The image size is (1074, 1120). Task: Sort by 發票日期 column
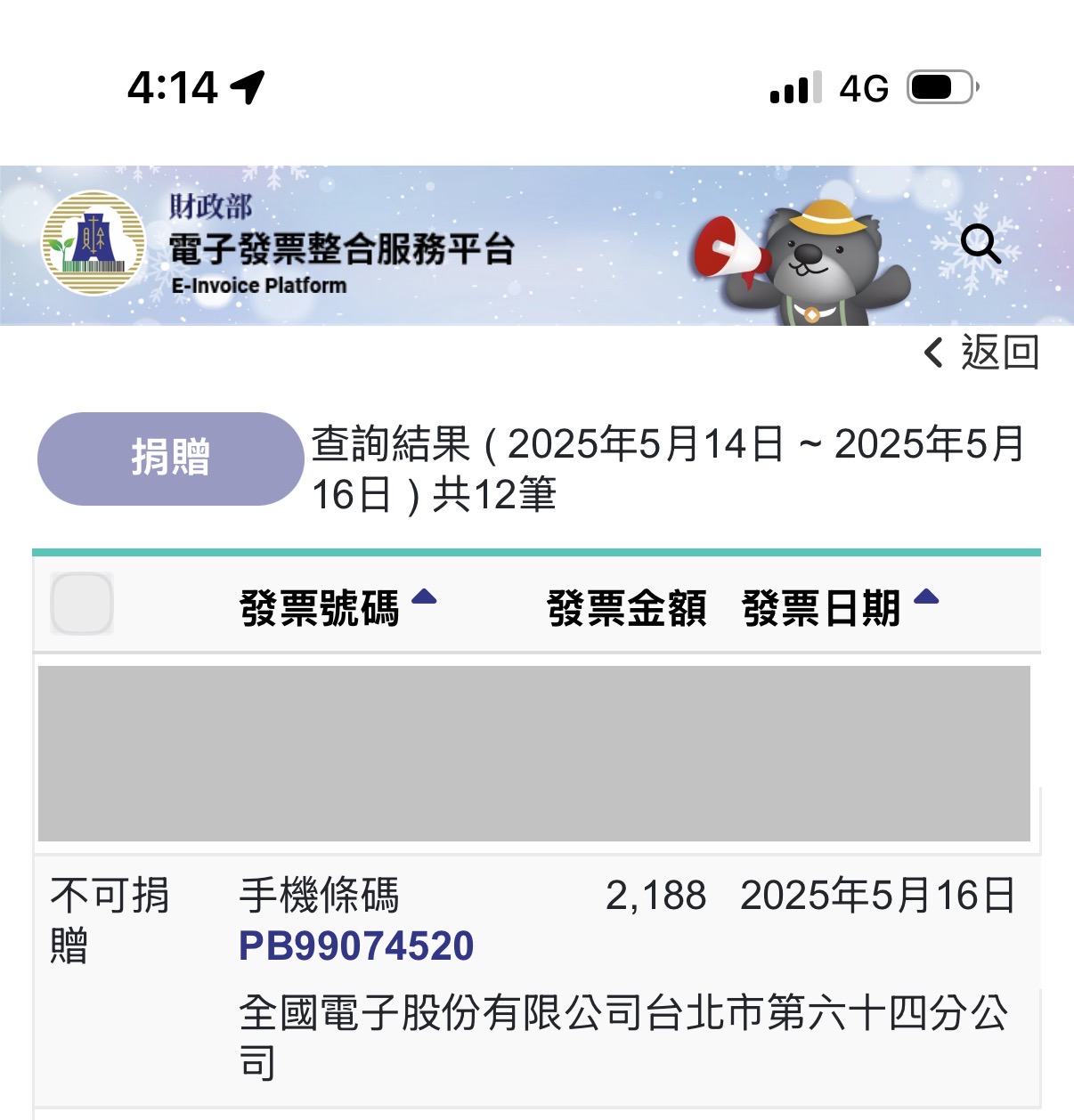click(839, 607)
